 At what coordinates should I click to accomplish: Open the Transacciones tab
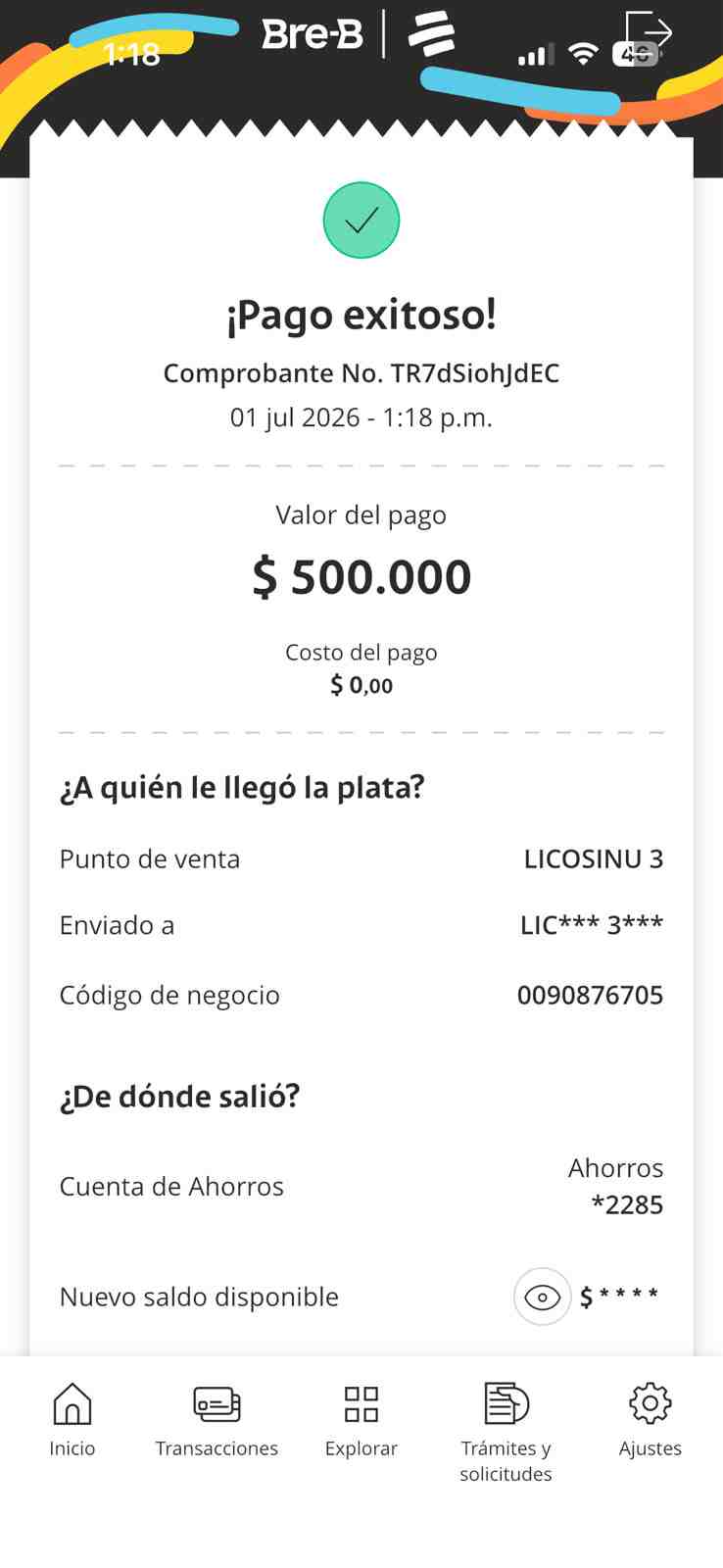click(217, 1420)
